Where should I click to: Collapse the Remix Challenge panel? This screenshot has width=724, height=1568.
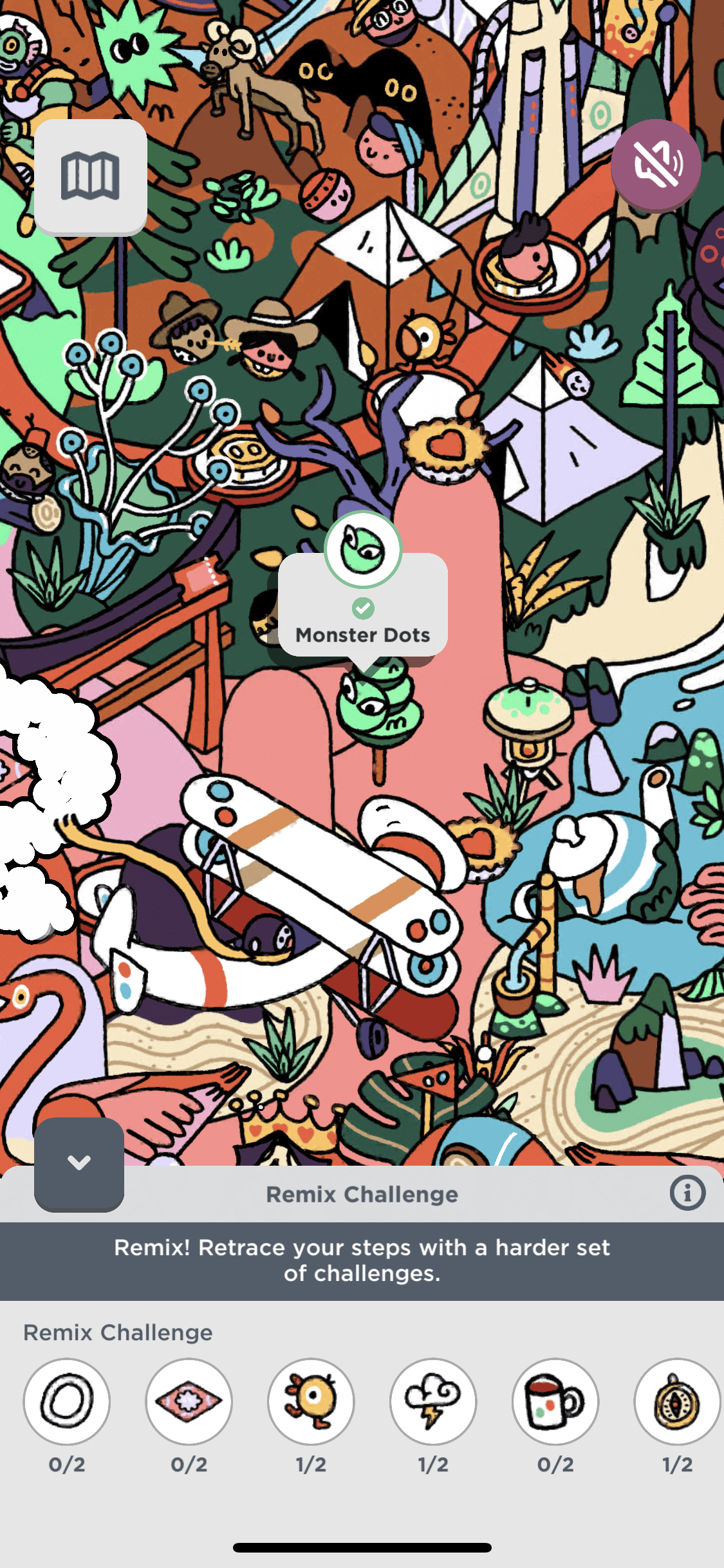tap(79, 1164)
